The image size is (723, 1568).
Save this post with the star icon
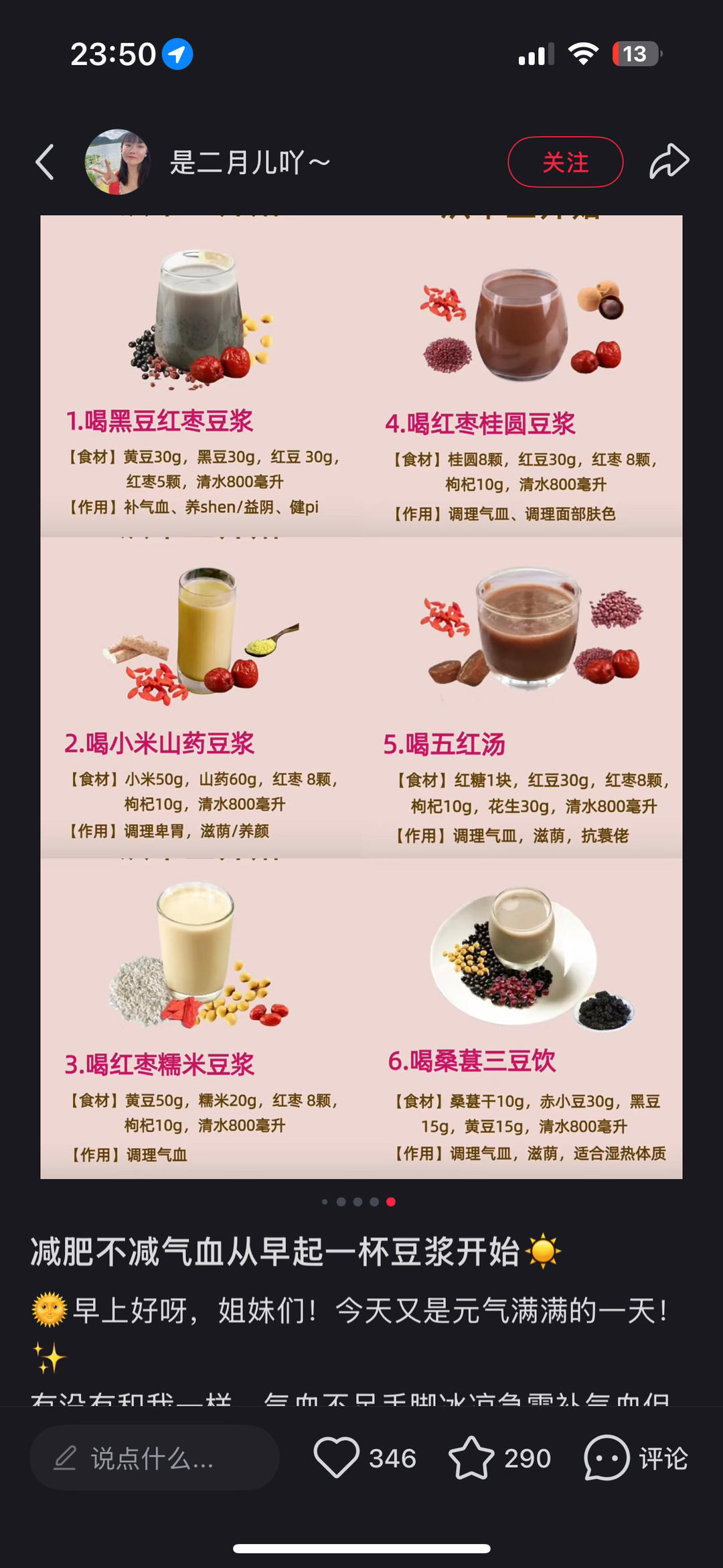click(471, 1457)
